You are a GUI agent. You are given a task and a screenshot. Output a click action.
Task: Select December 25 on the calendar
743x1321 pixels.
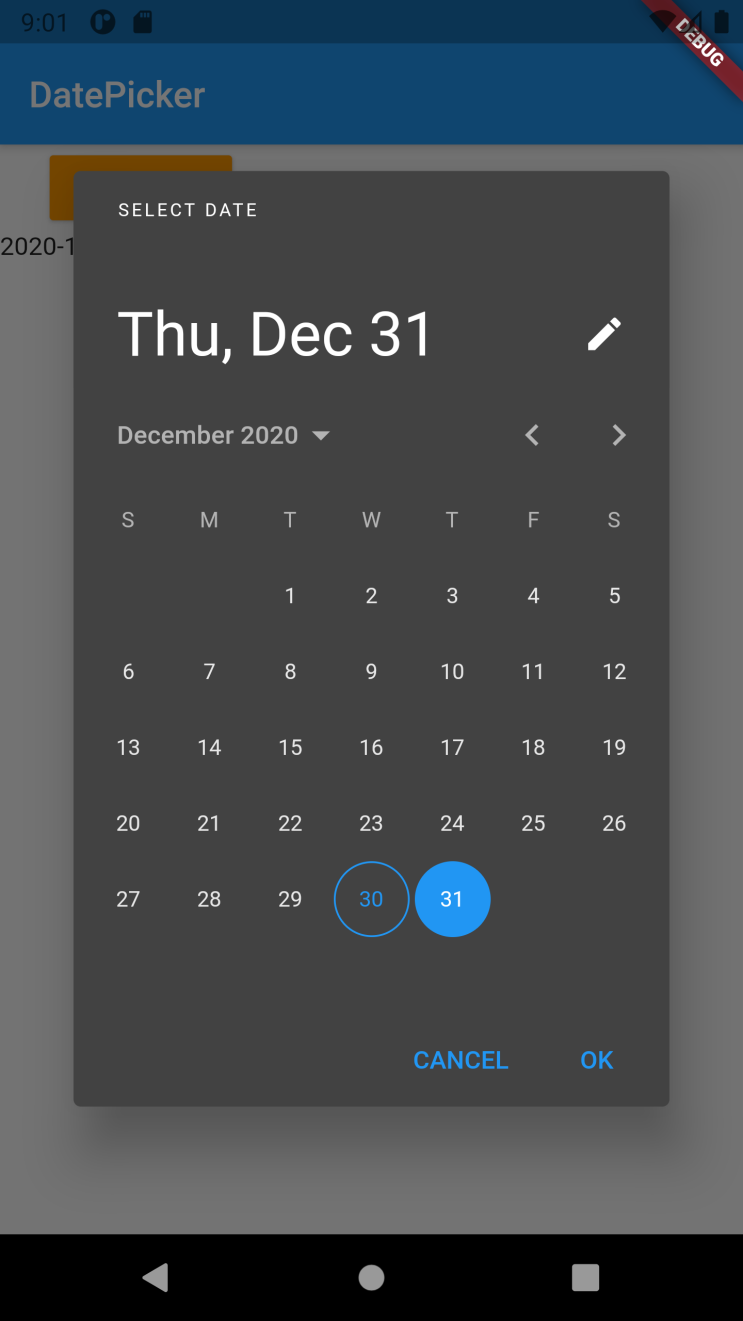pos(533,822)
